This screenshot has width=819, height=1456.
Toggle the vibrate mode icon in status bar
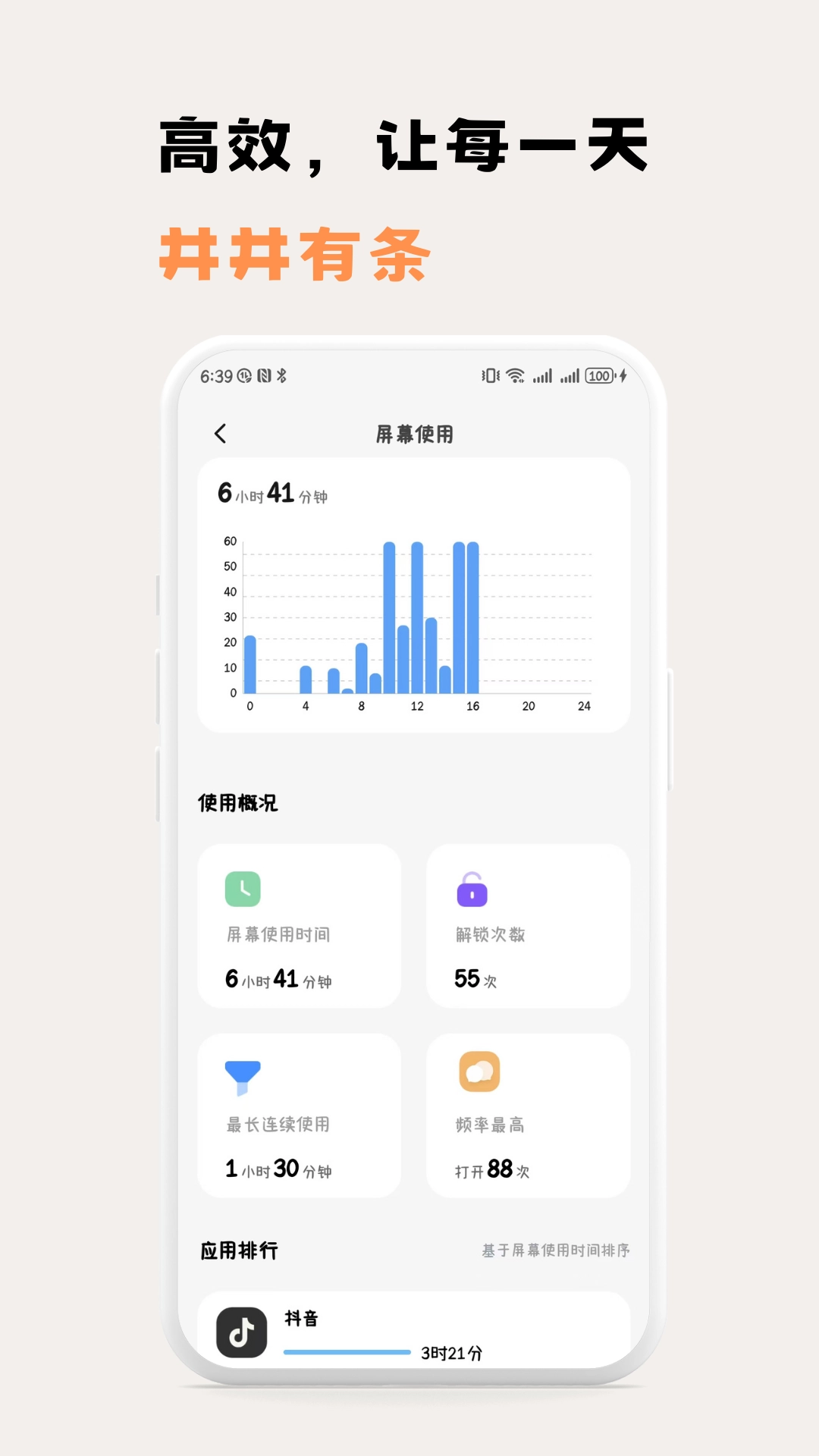(491, 376)
